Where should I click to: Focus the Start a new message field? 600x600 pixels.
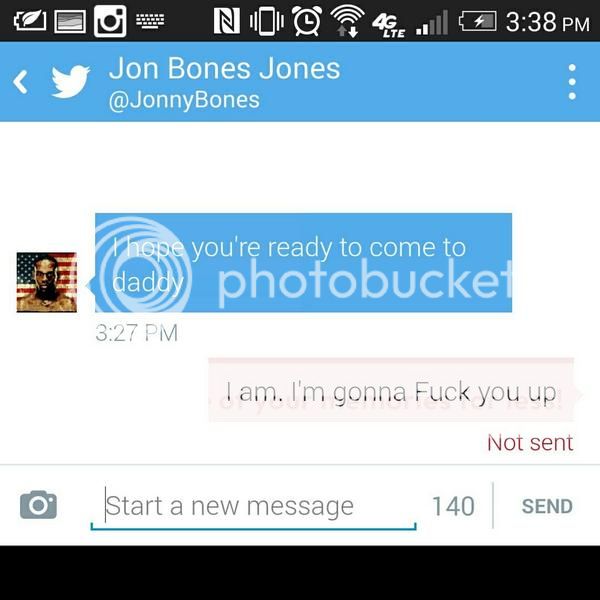255,506
